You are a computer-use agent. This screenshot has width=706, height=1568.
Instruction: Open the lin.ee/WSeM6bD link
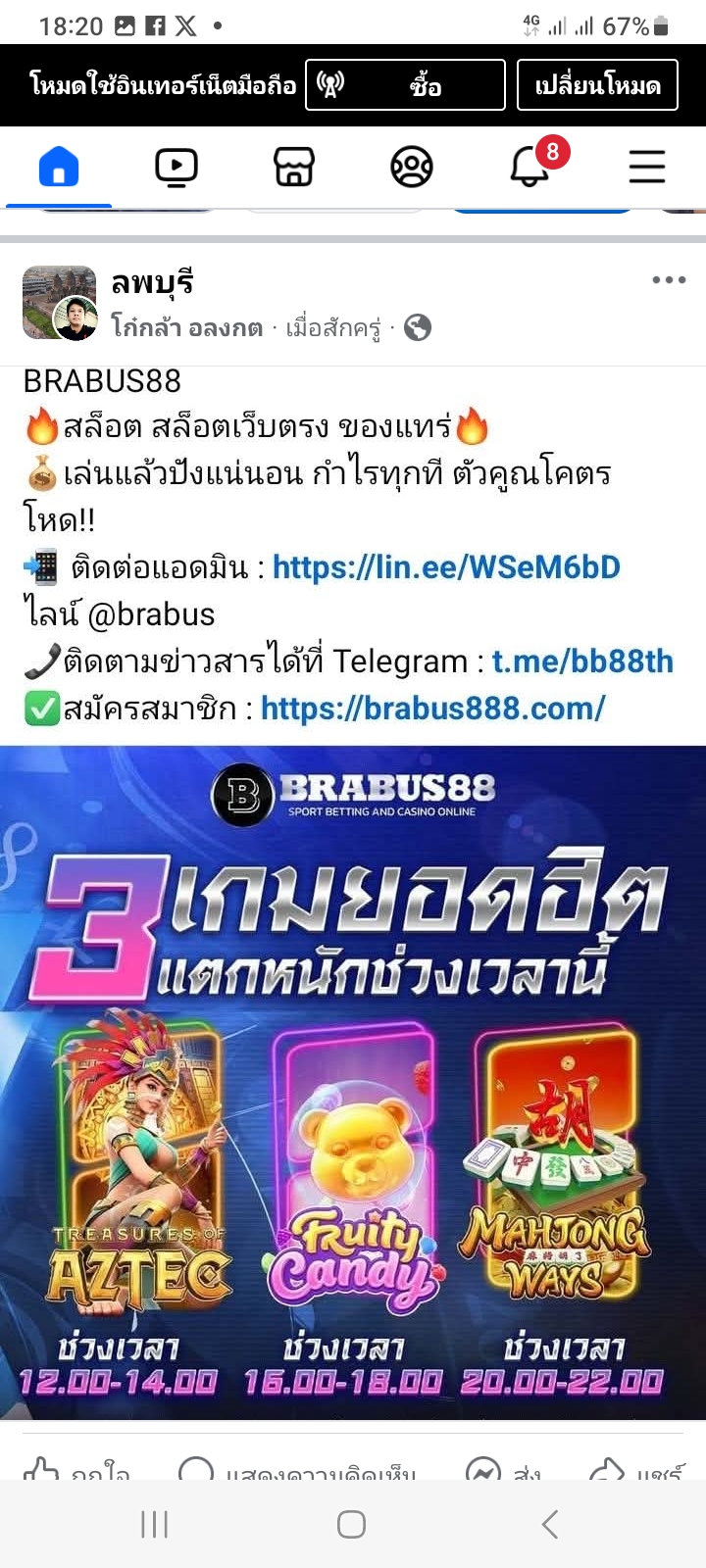click(446, 567)
